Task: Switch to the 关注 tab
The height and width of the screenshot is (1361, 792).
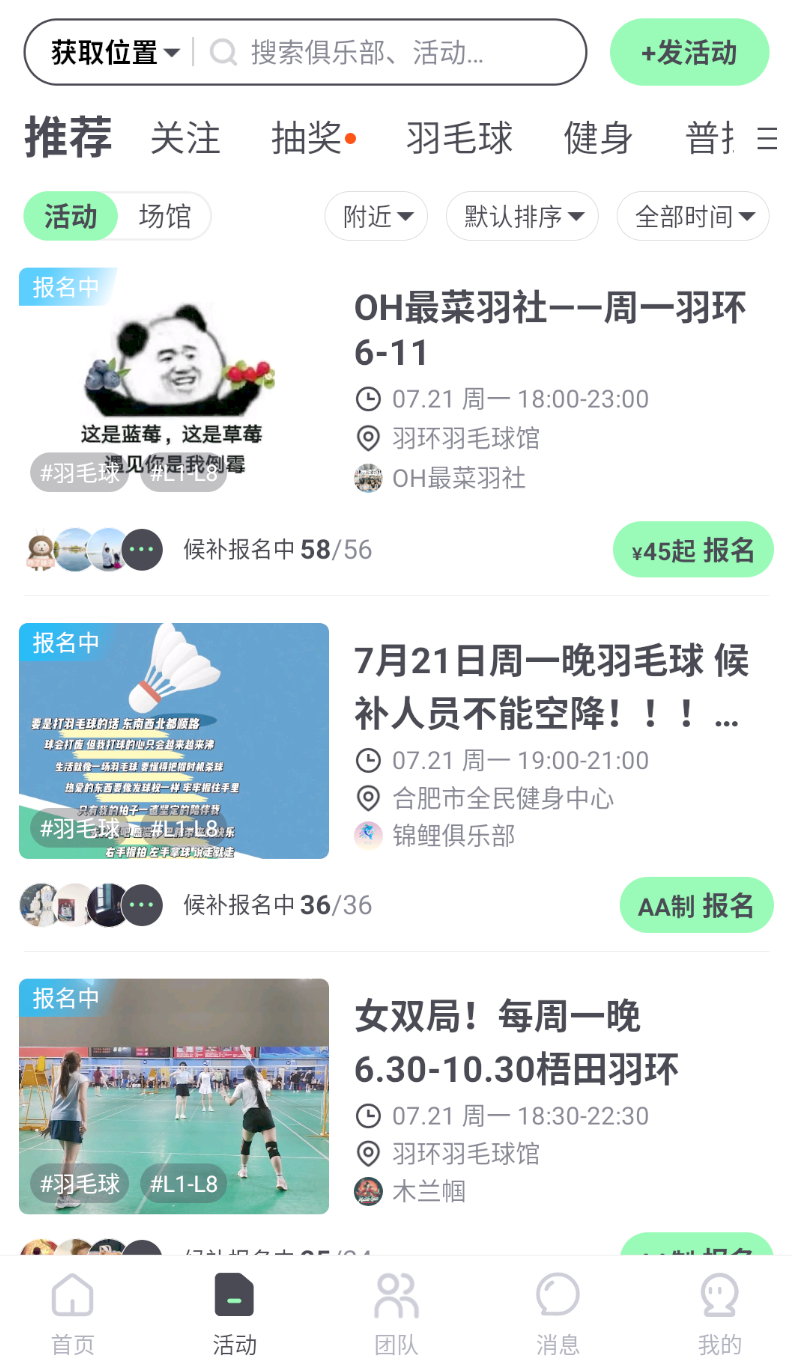Action: pos(185,138)
